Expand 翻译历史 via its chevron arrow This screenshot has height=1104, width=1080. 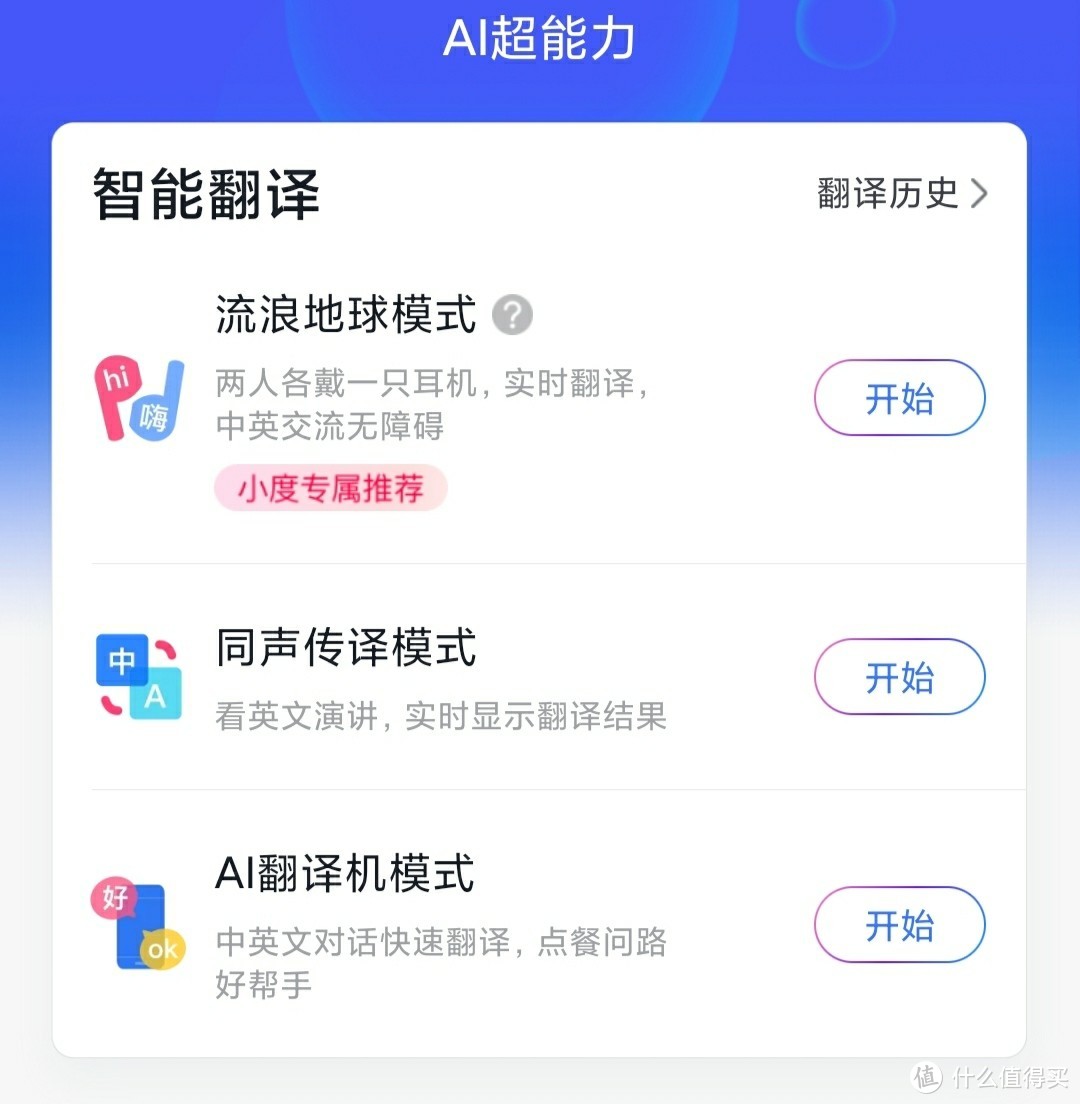click(x=980, y=194)
